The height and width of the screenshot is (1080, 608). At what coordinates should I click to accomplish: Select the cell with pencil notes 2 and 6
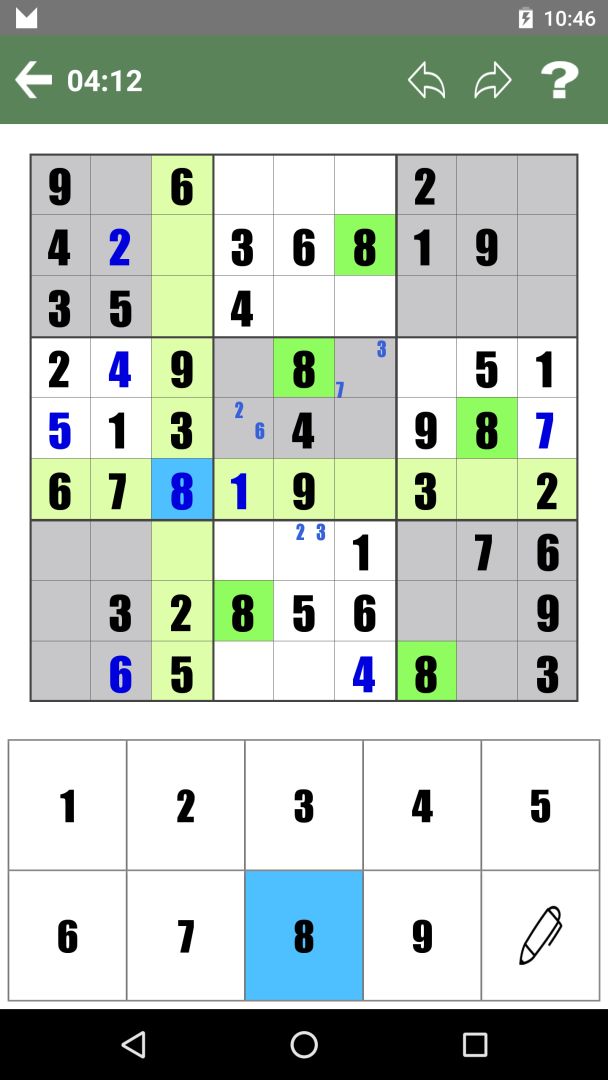tap(243, 428)
